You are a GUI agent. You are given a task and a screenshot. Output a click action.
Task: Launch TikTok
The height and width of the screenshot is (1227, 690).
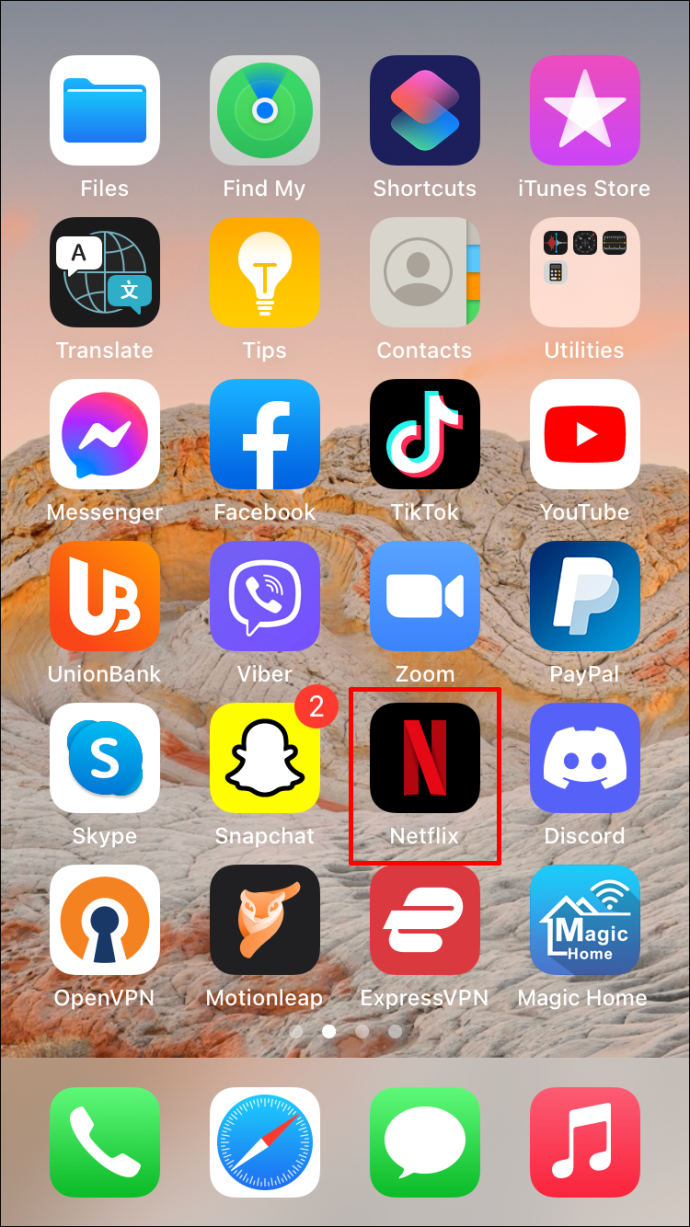(425, 434)
